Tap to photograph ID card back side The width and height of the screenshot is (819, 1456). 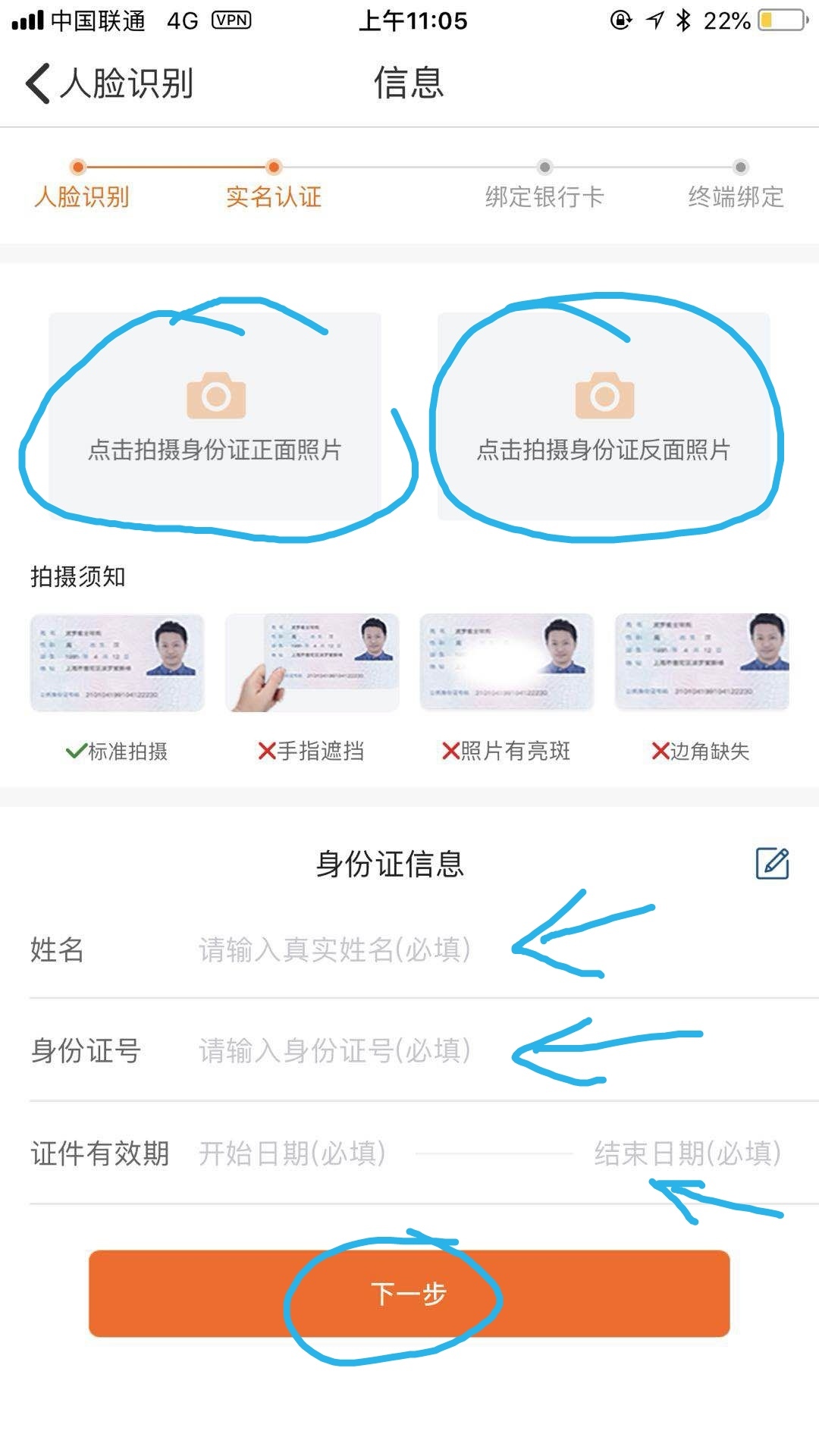[604, 417]
